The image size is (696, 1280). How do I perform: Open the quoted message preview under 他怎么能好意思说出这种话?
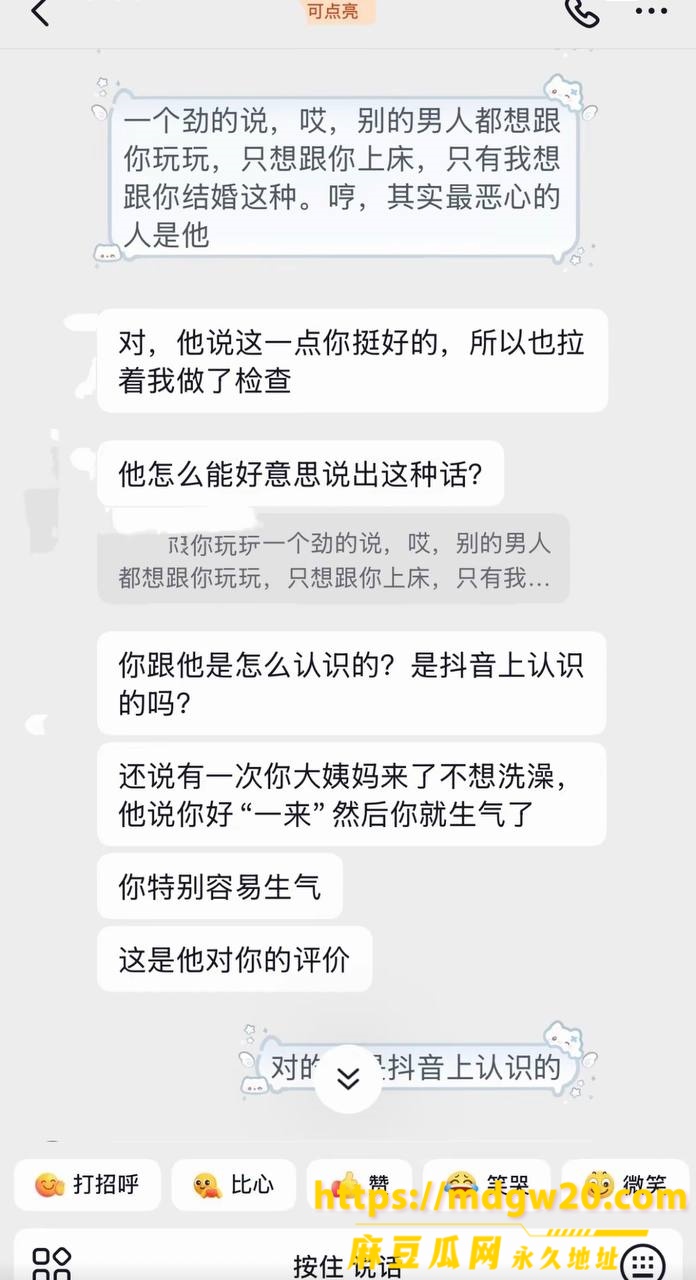(333, 559)
